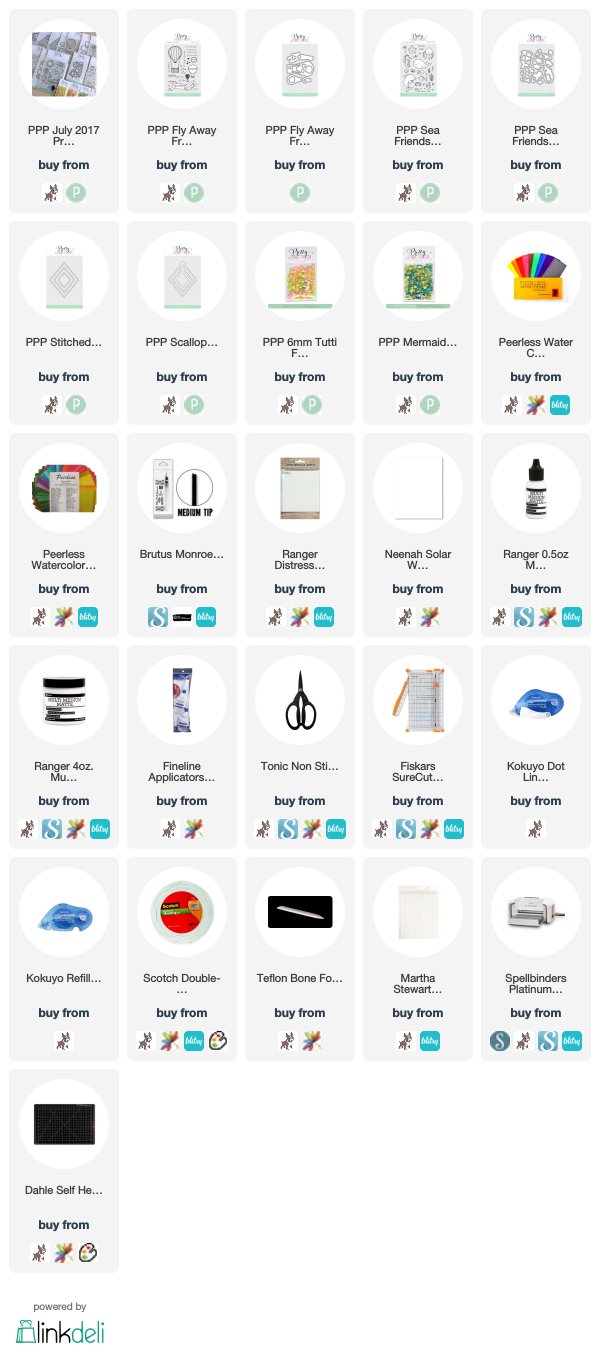Open the Neenah Solar W product
This screenshot has height=1353, width=600.
pyautogui.click(x=418, y=534)
